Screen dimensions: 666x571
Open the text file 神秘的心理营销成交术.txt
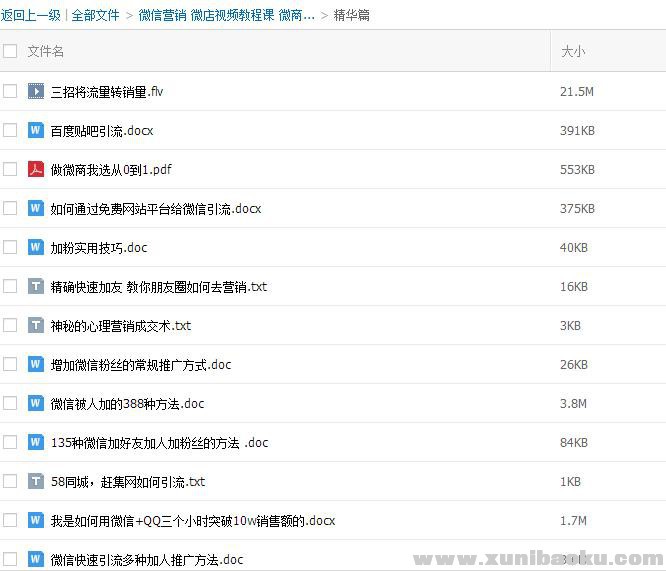[x=120, y=326]
